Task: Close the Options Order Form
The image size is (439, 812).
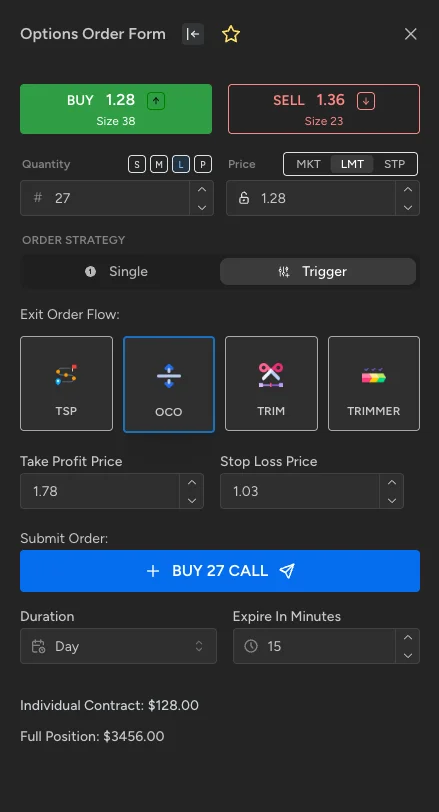Action: (x=411, y=34)
